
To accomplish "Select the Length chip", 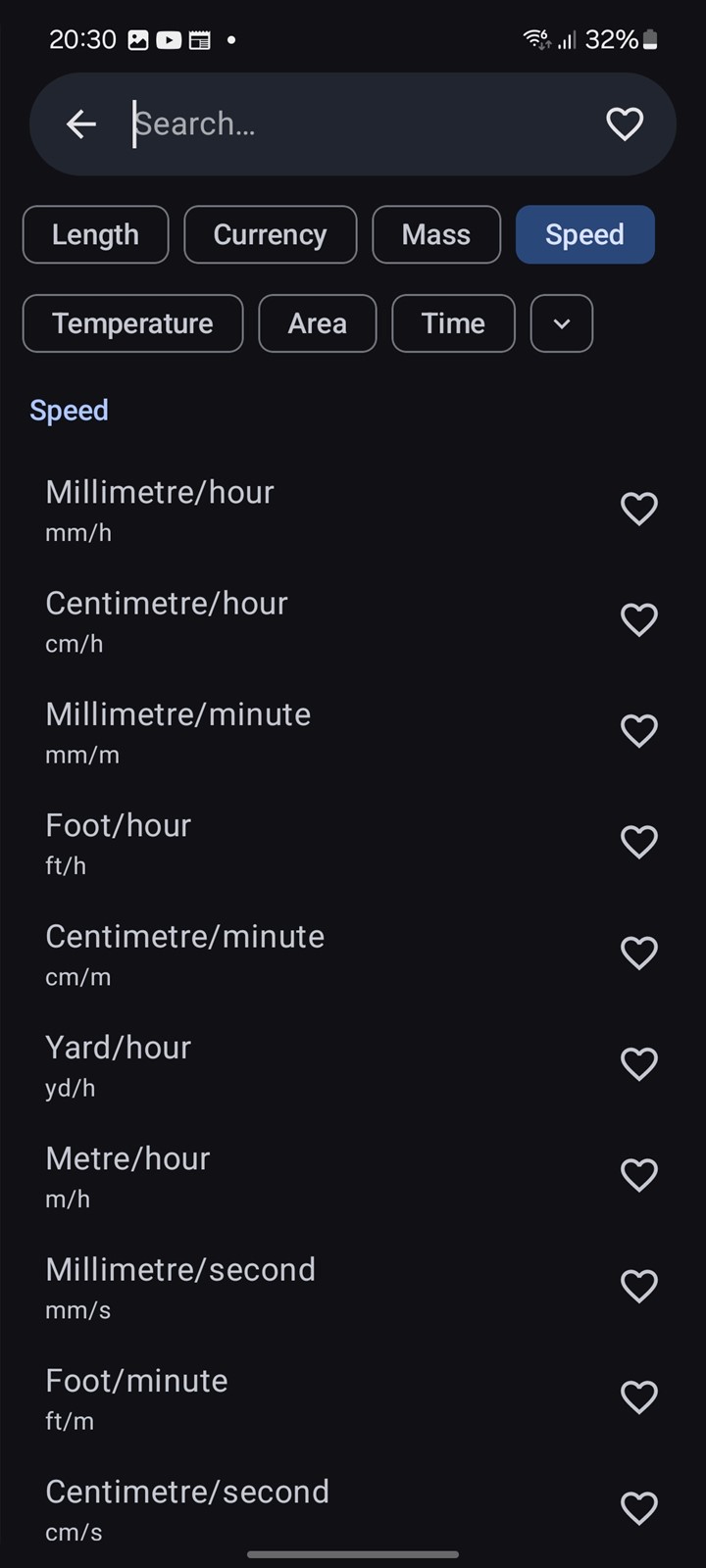I will pos(95,234).
